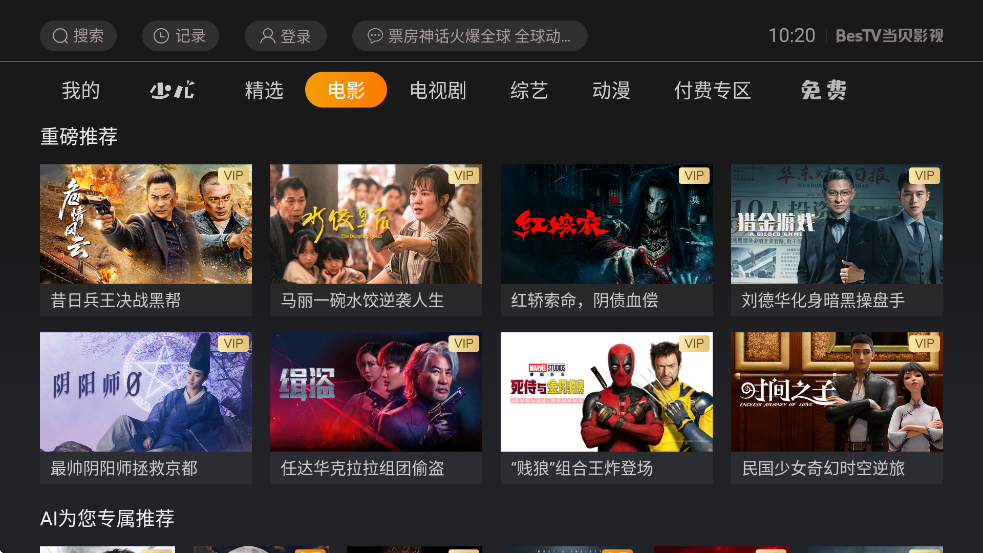Screen dimensions: 983x553
Task: Open 刘德华化身暗黑操盘手 movie card
Action: click(x=836, y=238)
